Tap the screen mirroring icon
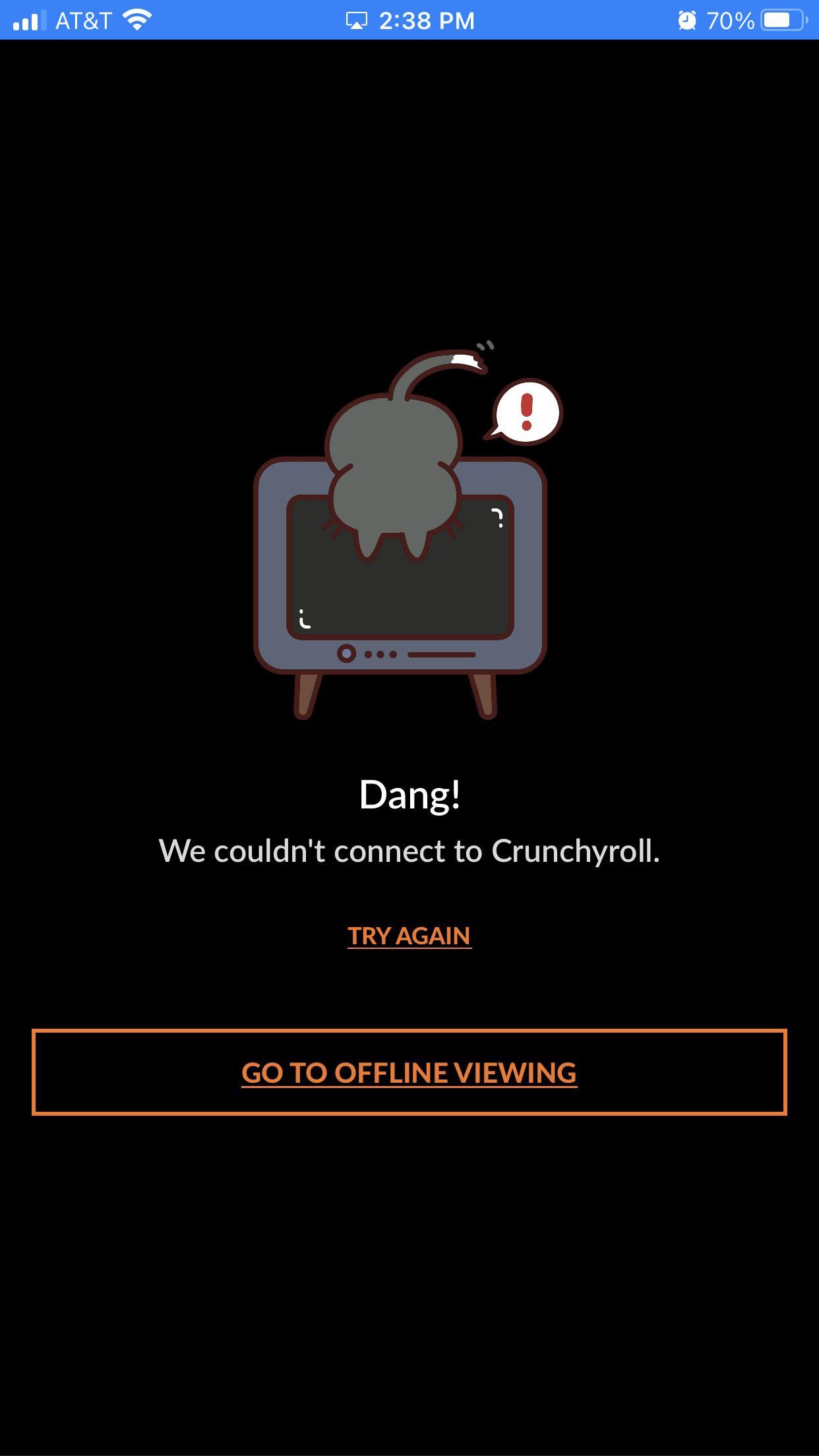The height and width of the screenshot is (1456, 819). pyautogui.click(x=356, y=20)
